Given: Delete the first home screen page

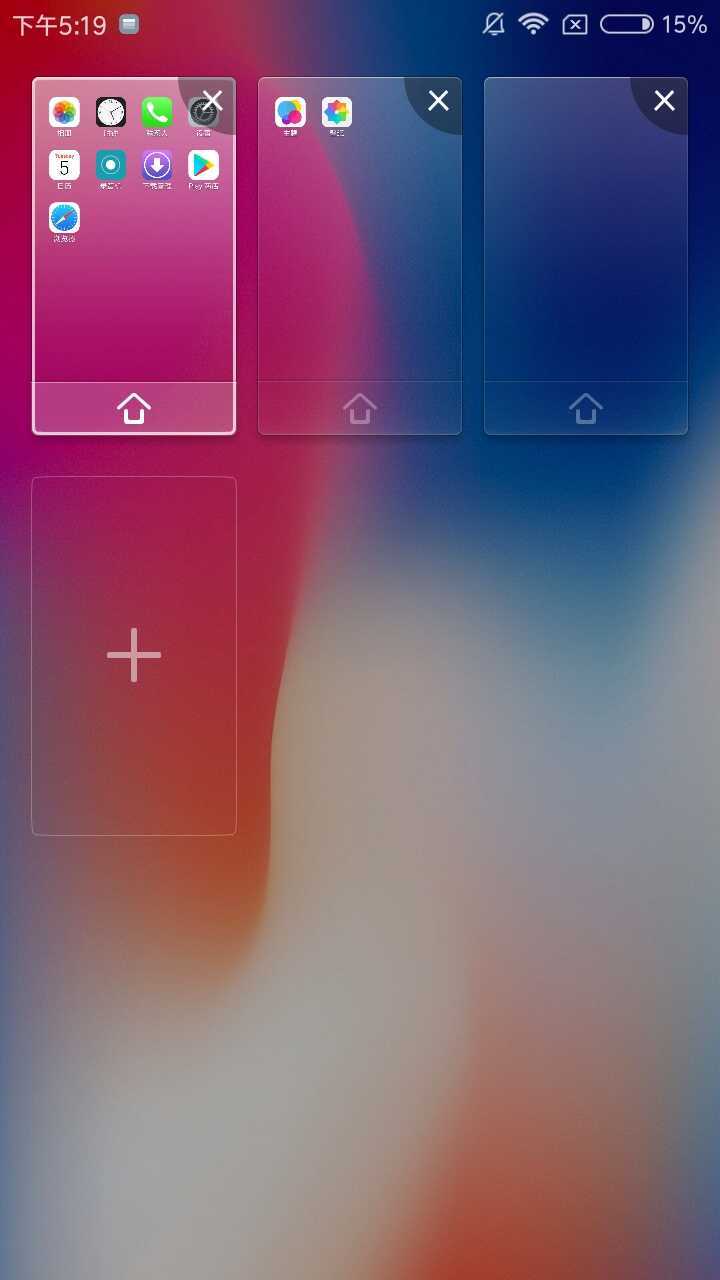Looking at the screenshot, I should point(212,100).
